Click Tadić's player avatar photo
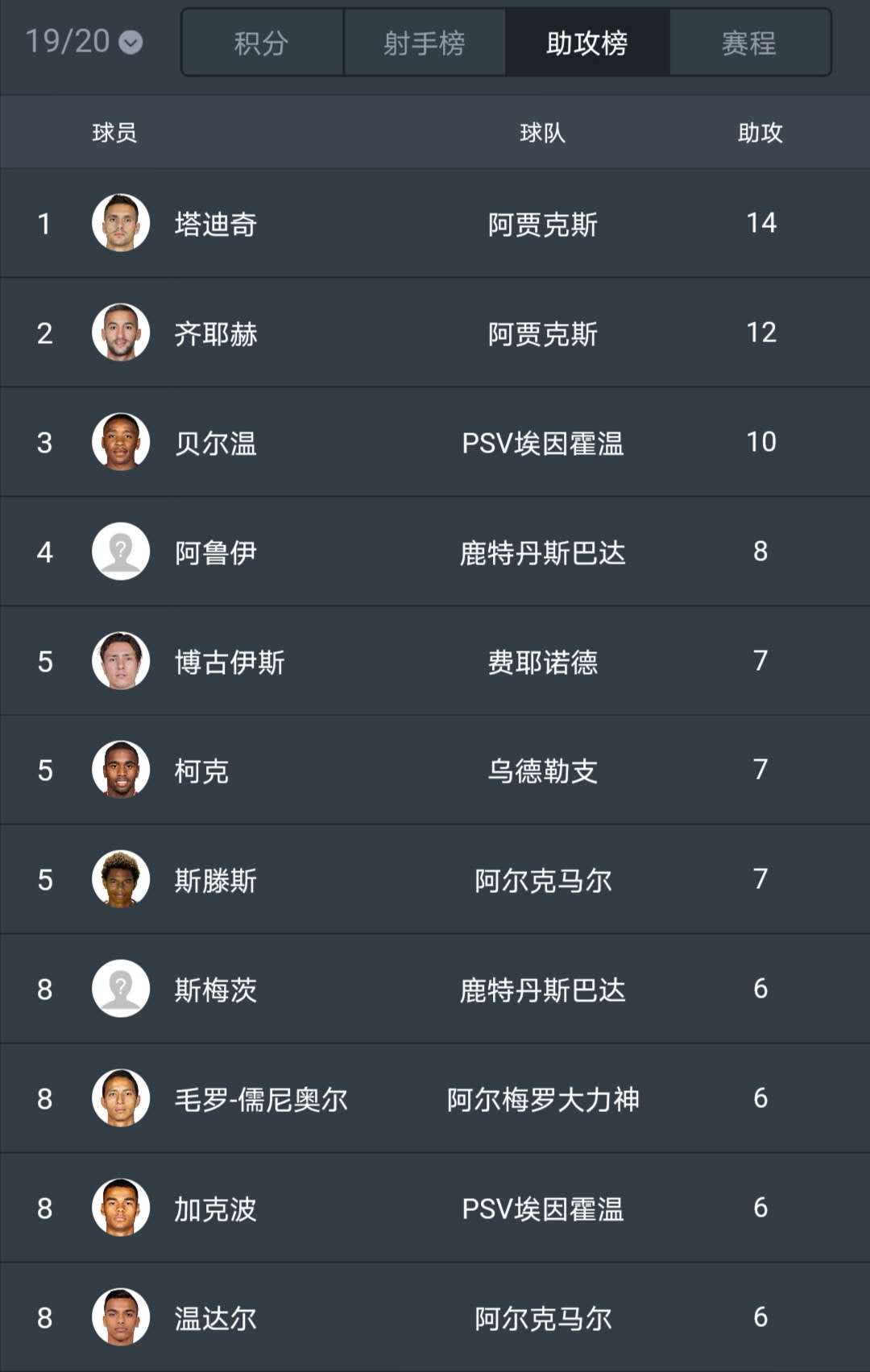 [x=121, y=223]
